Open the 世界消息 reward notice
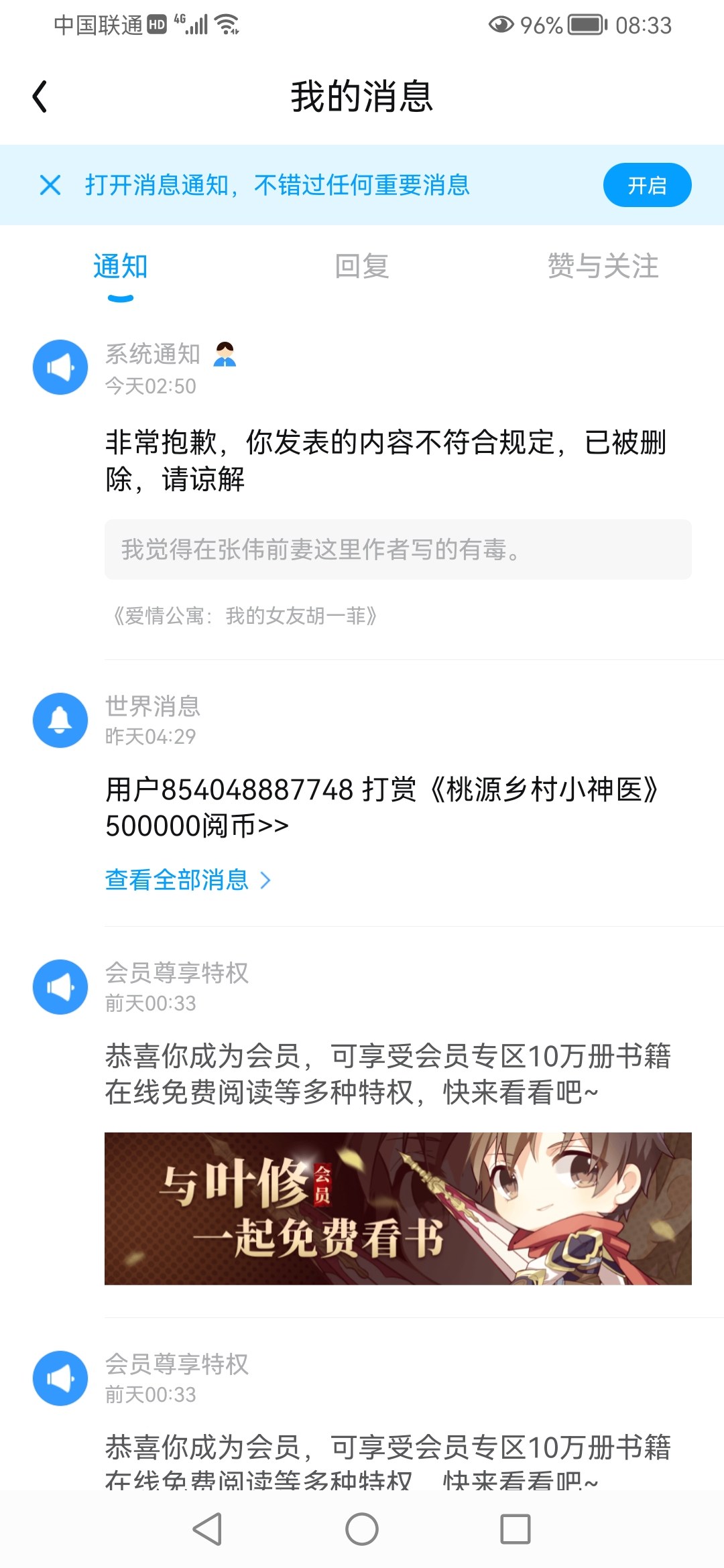 coord(382,807)
